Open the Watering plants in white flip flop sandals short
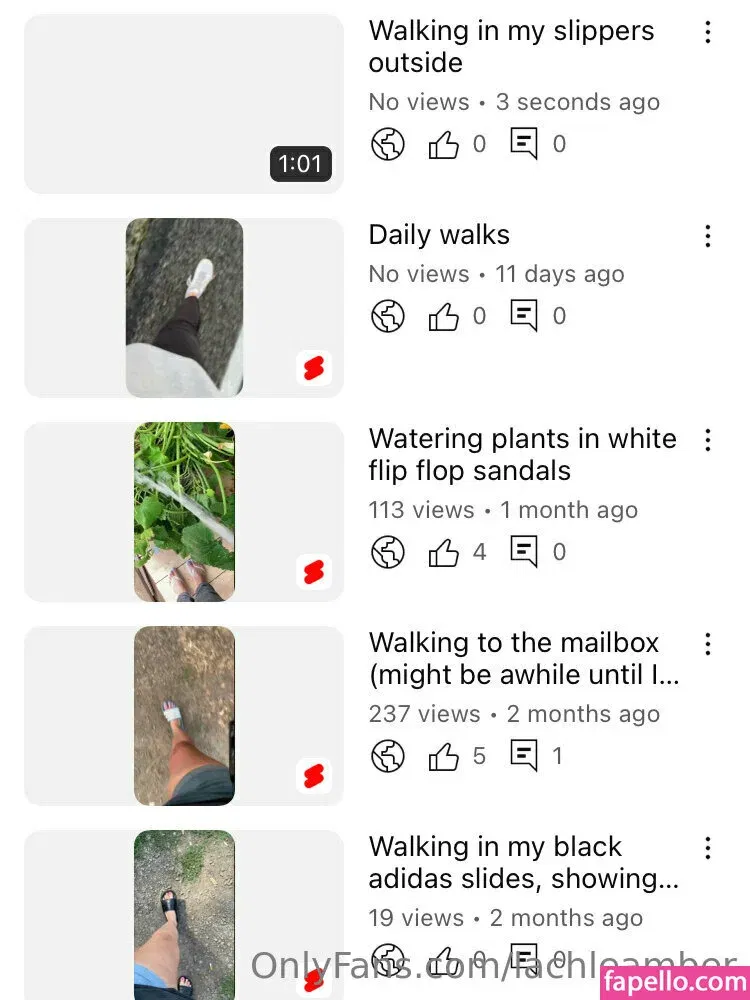The height and width of the screenshot is (1000, 750). (184, 512)
